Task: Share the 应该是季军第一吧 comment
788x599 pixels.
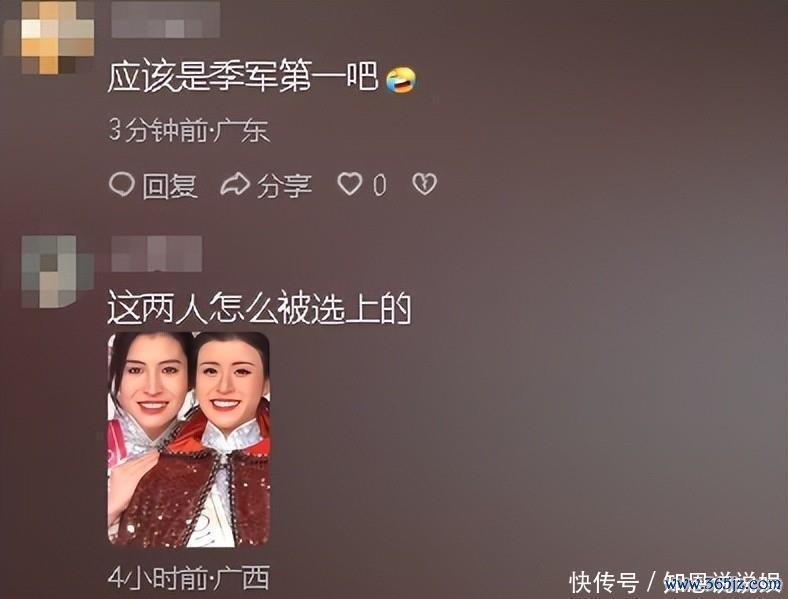Action: [265, 185]
